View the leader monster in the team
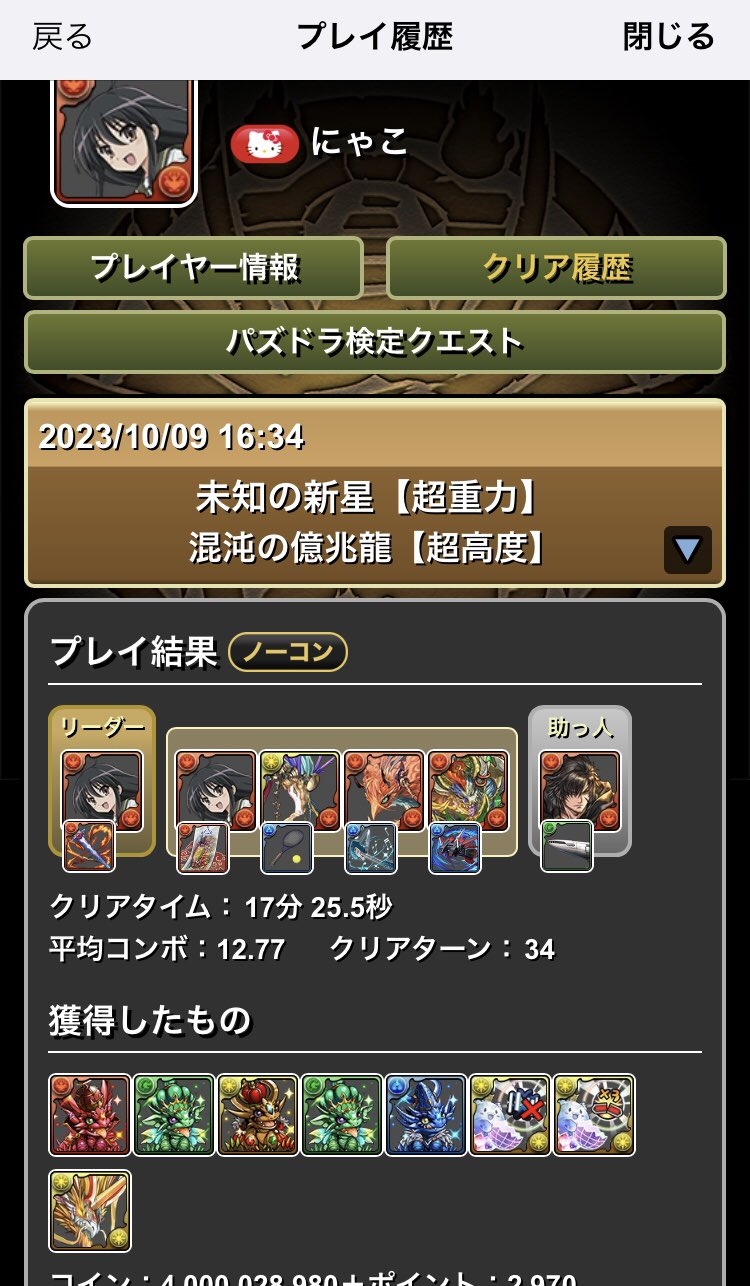Viewport: 750px width, 1286px height. click(x=102, y=790)
